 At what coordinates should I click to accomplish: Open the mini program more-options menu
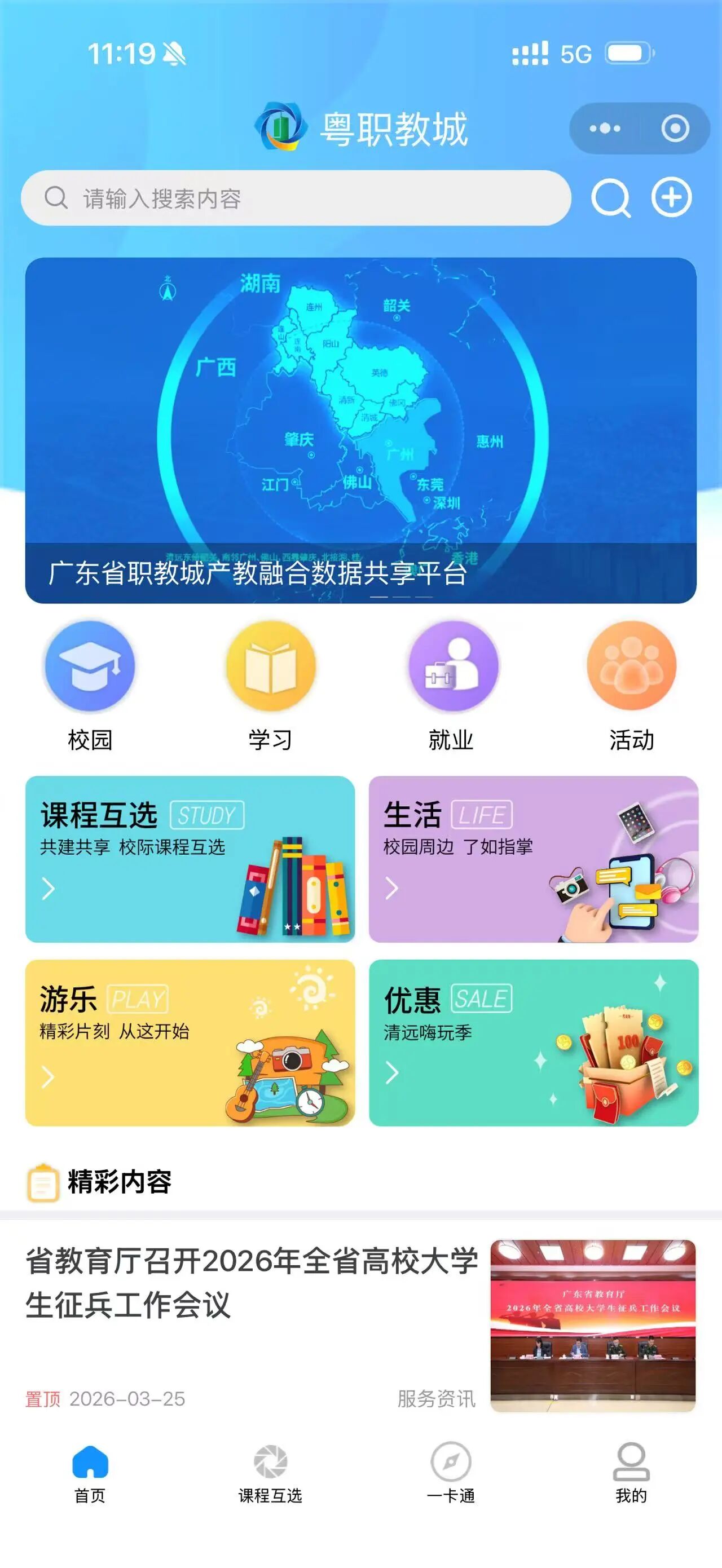pos(605,129)
